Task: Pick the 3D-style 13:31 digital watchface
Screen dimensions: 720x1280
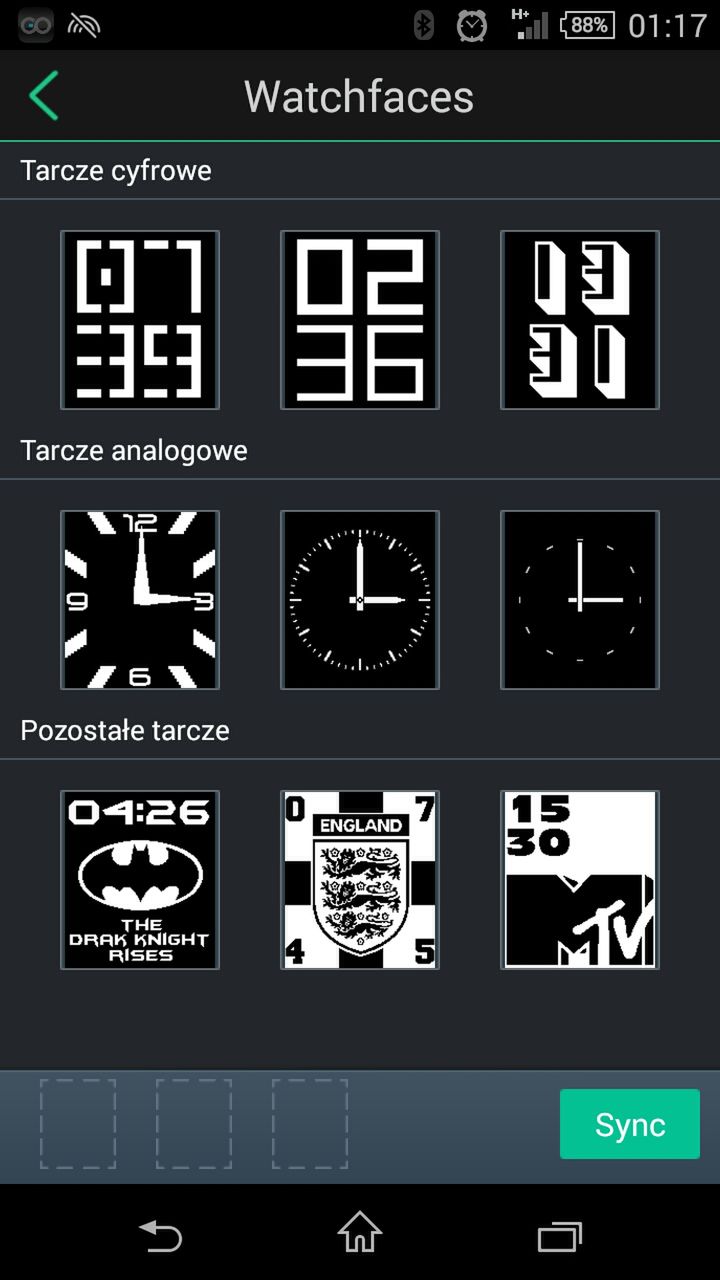Action: click(x=579, y=320)
